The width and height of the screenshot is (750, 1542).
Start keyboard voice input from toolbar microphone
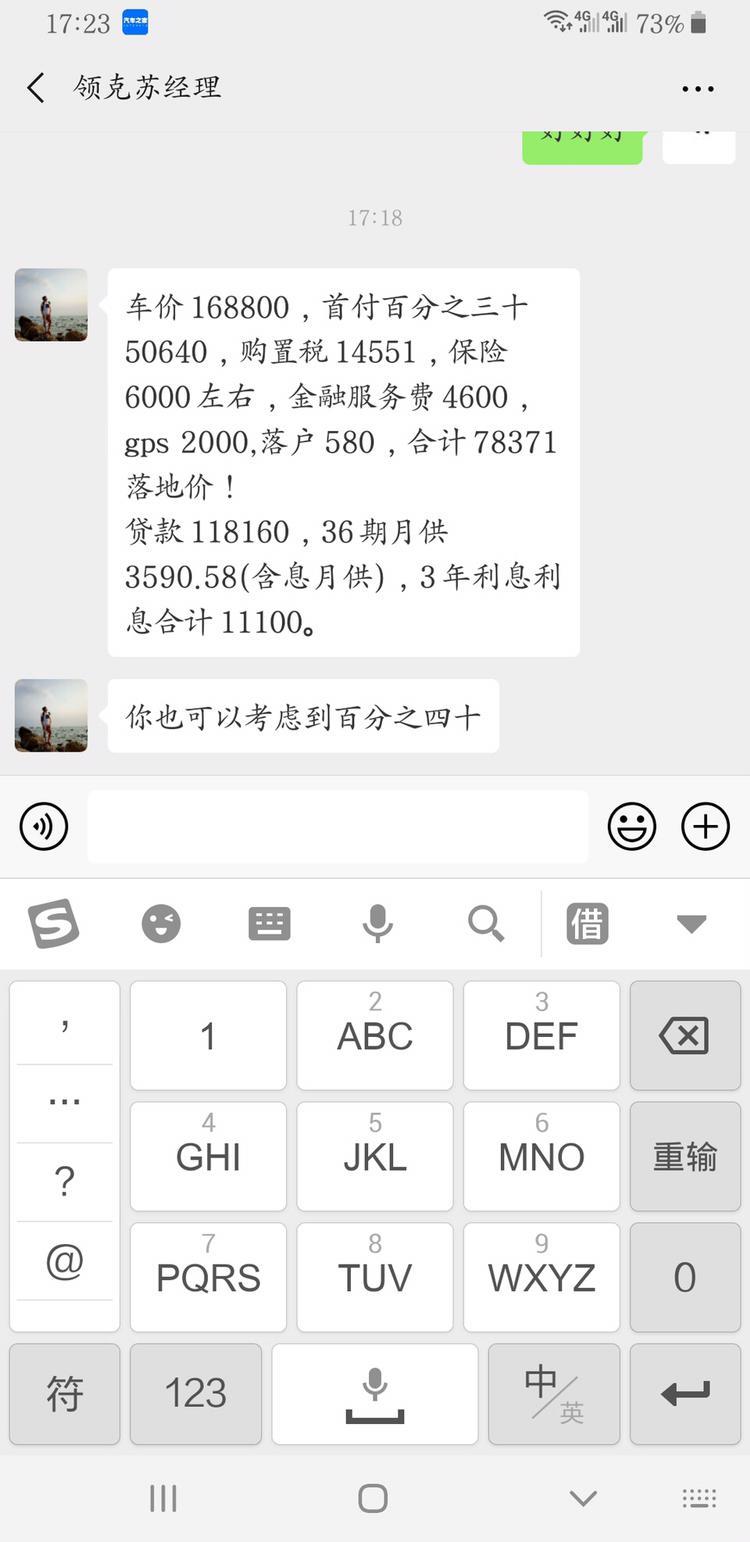coord(377,924)
